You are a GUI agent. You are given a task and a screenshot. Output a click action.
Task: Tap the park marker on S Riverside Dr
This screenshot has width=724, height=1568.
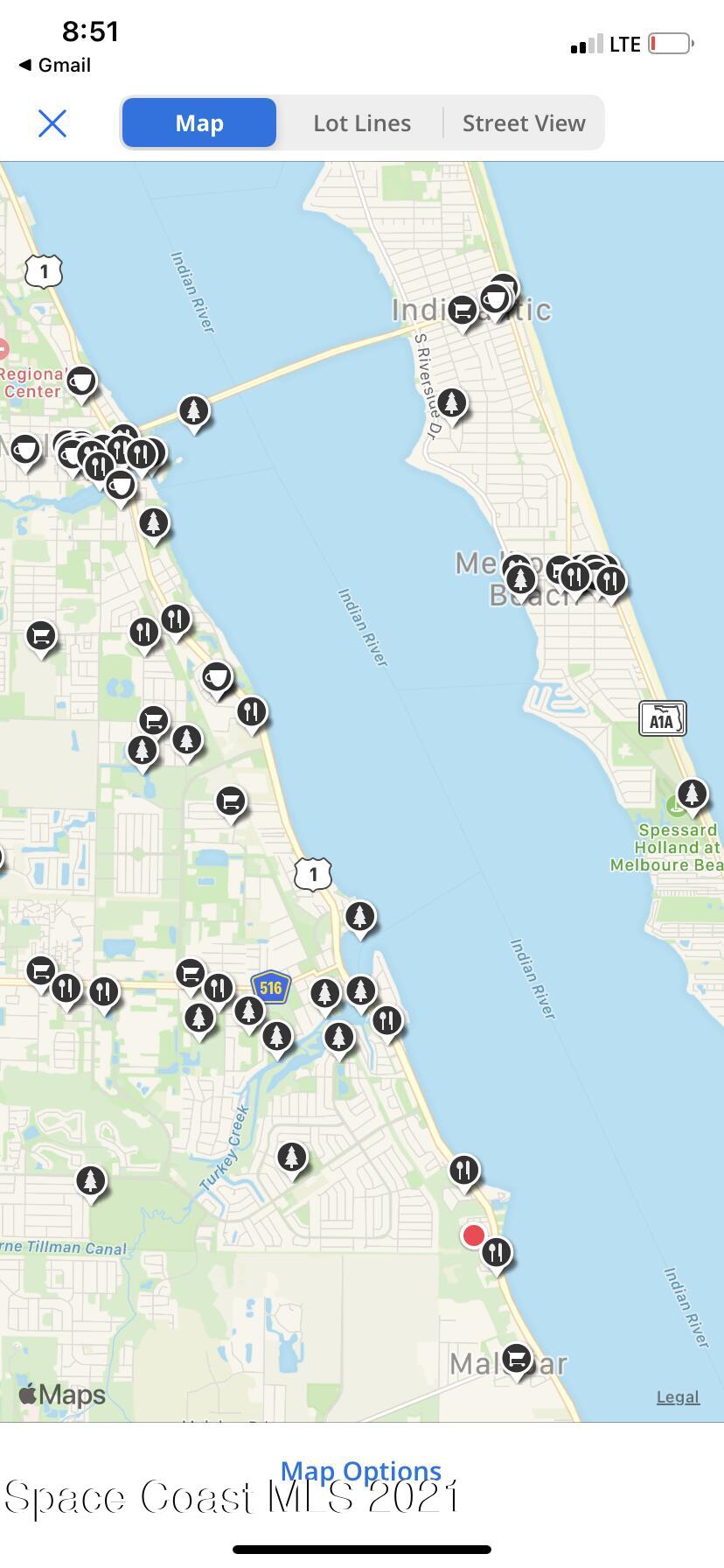(451, 402)
